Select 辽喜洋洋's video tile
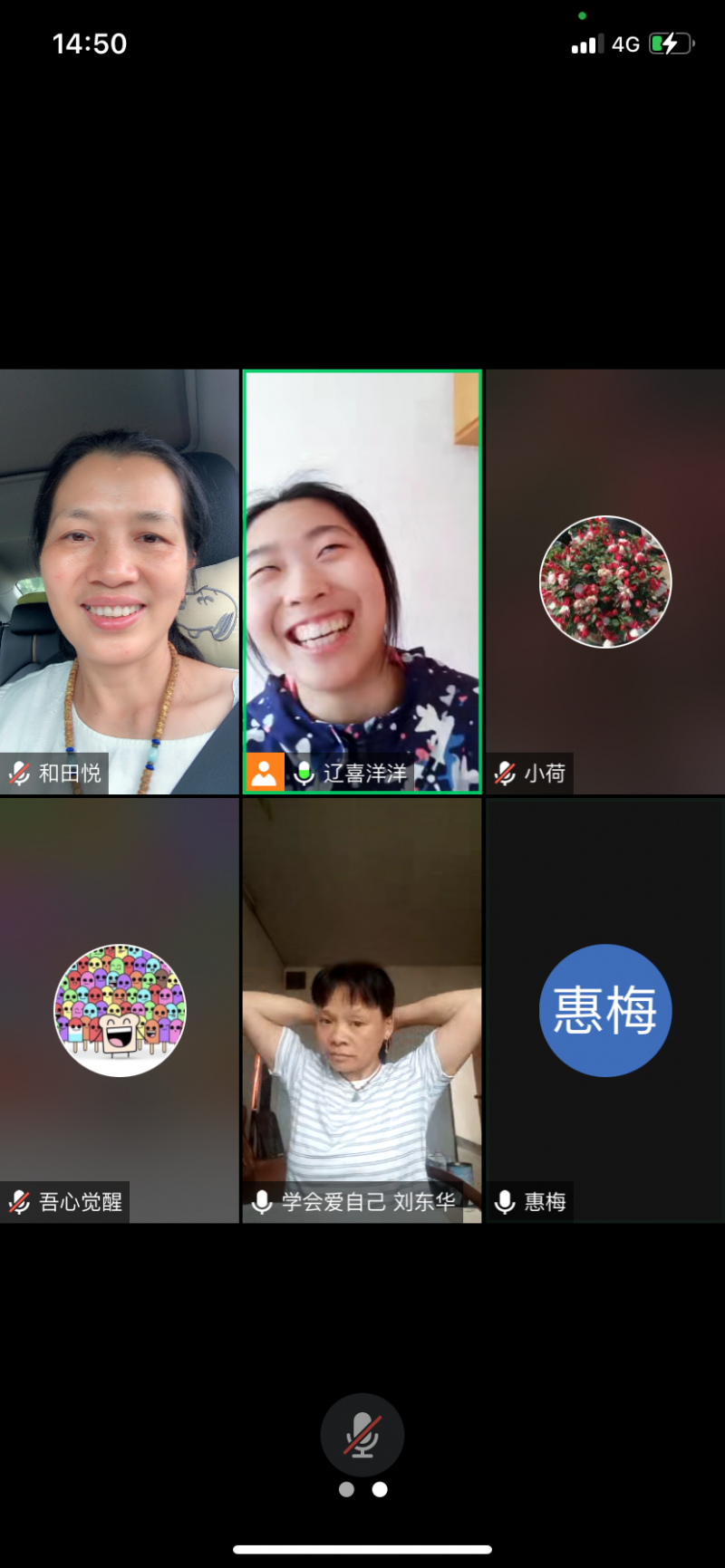The image size is (725, 1568). coord(362,582)
